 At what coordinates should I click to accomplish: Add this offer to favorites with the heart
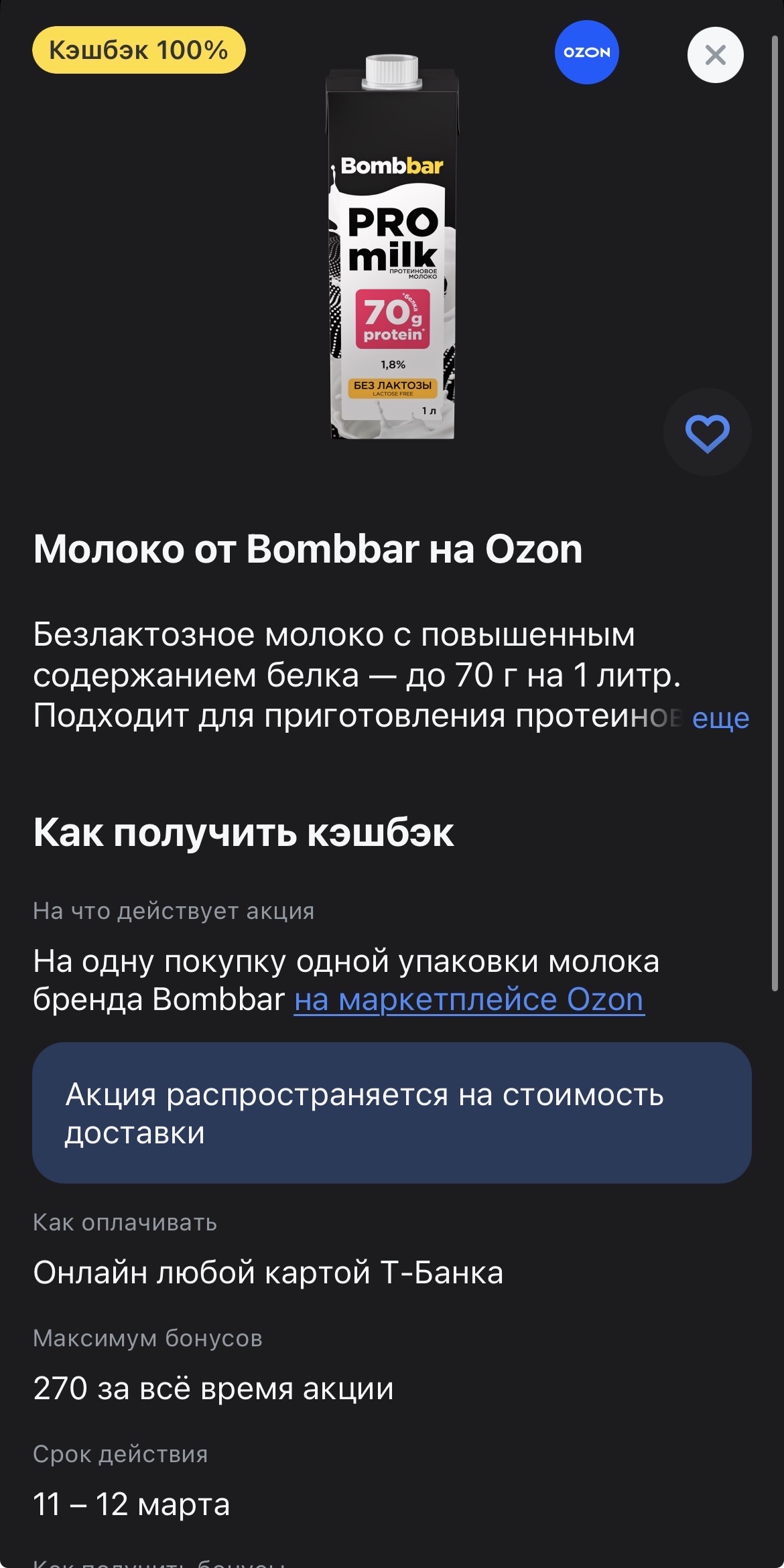(x=707, y=433)
